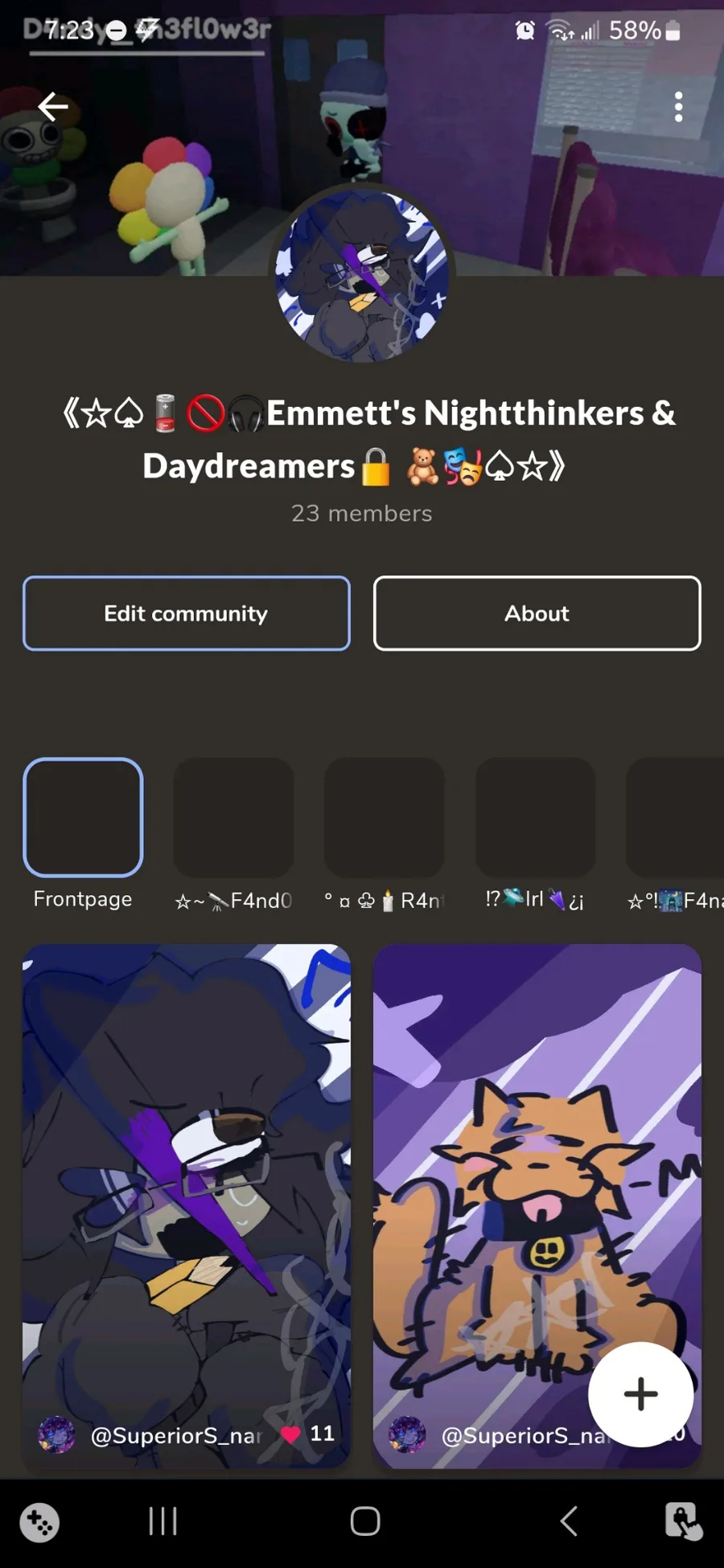Open the three-dot overflow menu
Viewport: 724px width, 1568px height.
click(678, 106)
